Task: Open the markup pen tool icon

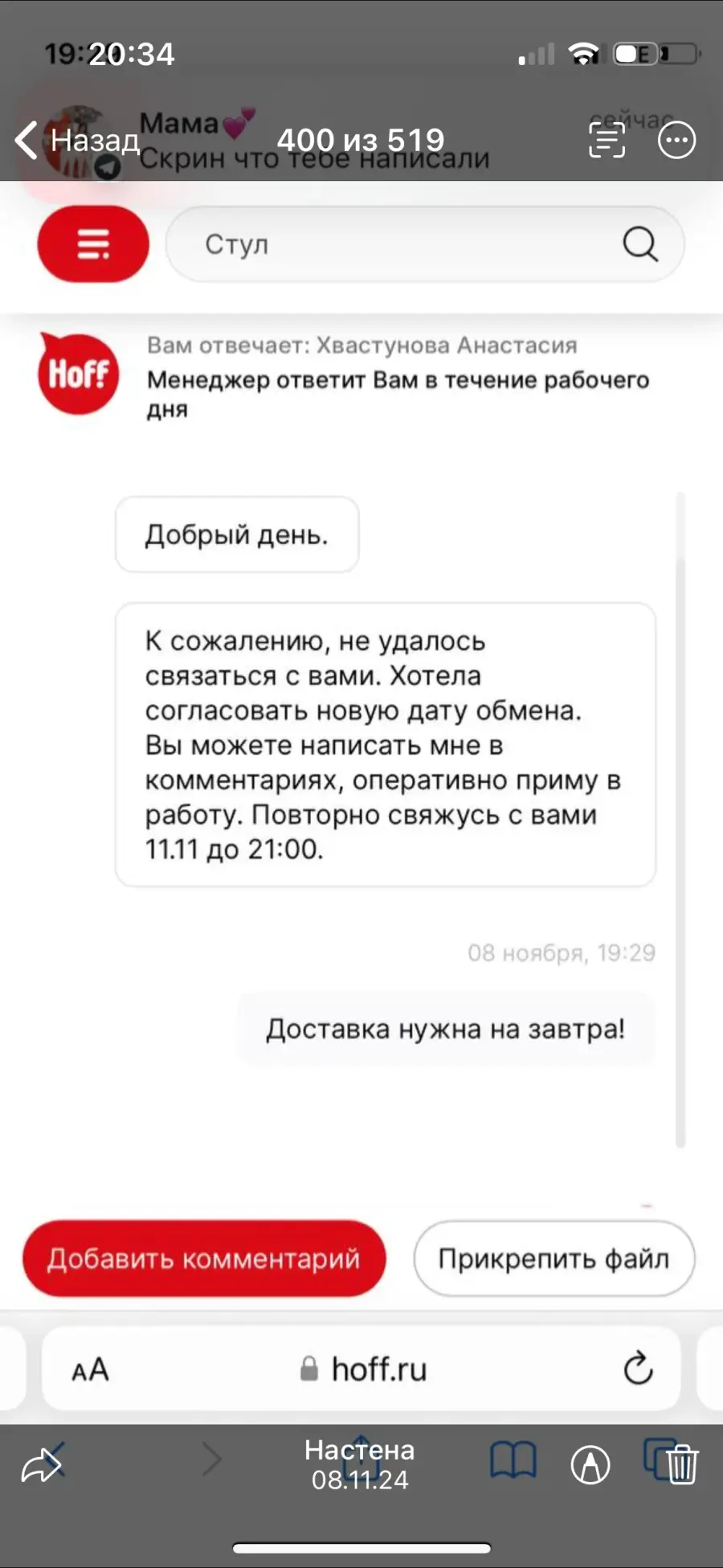Action: click(x=590, y=1464)
